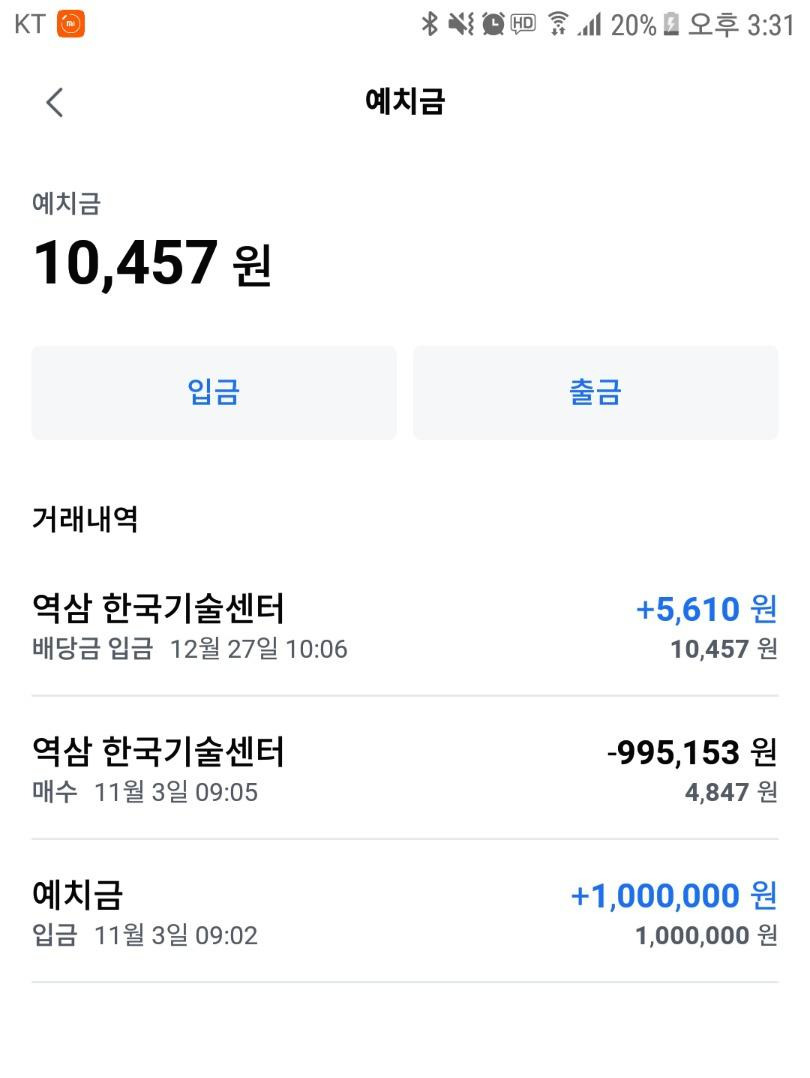Tap the 예치금 screen title
This screenshot has height=1078, width=810.
[404, 101]
